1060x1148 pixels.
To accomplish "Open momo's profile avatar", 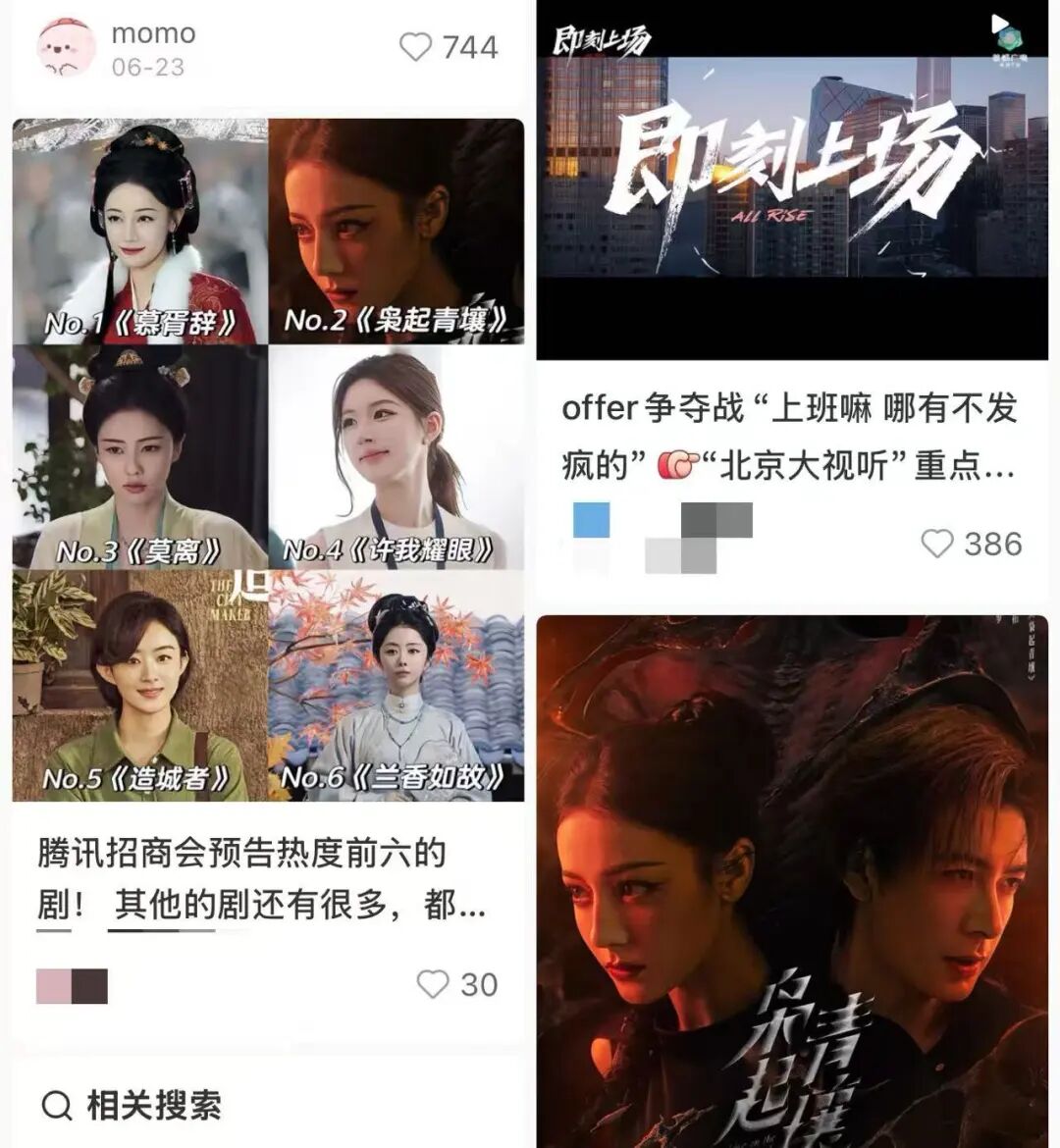I will point(66,47).
